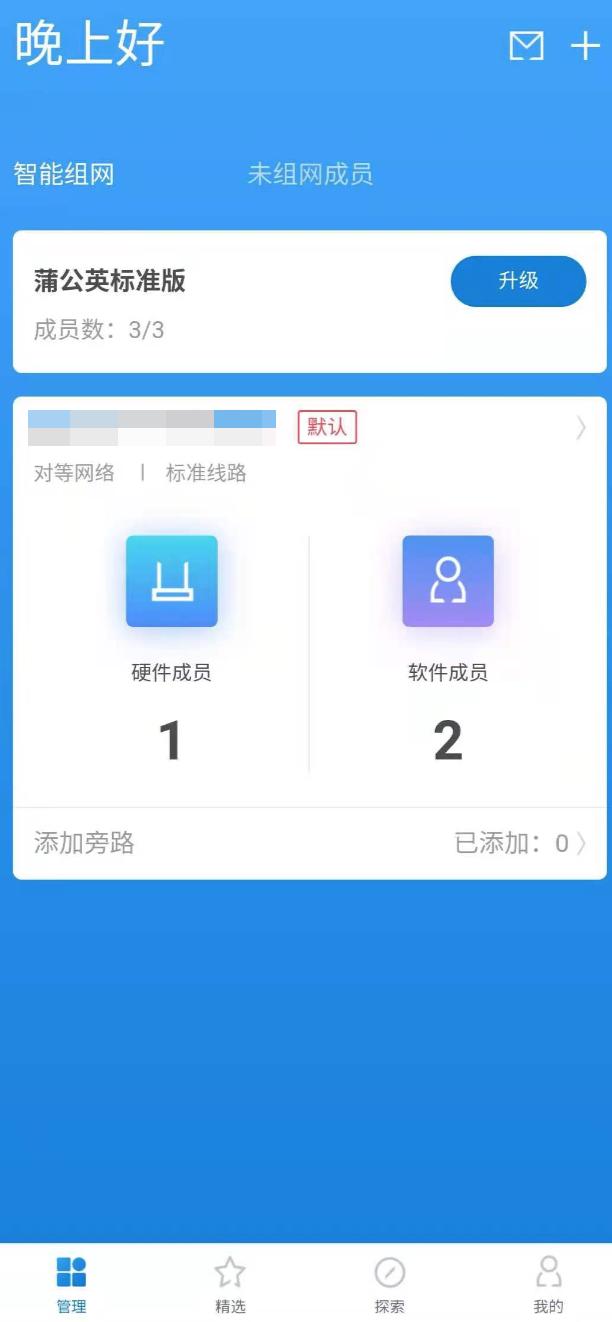612x1322 pixels.
Task: Open the 添加旁路 row
Action: click(309, 843)
